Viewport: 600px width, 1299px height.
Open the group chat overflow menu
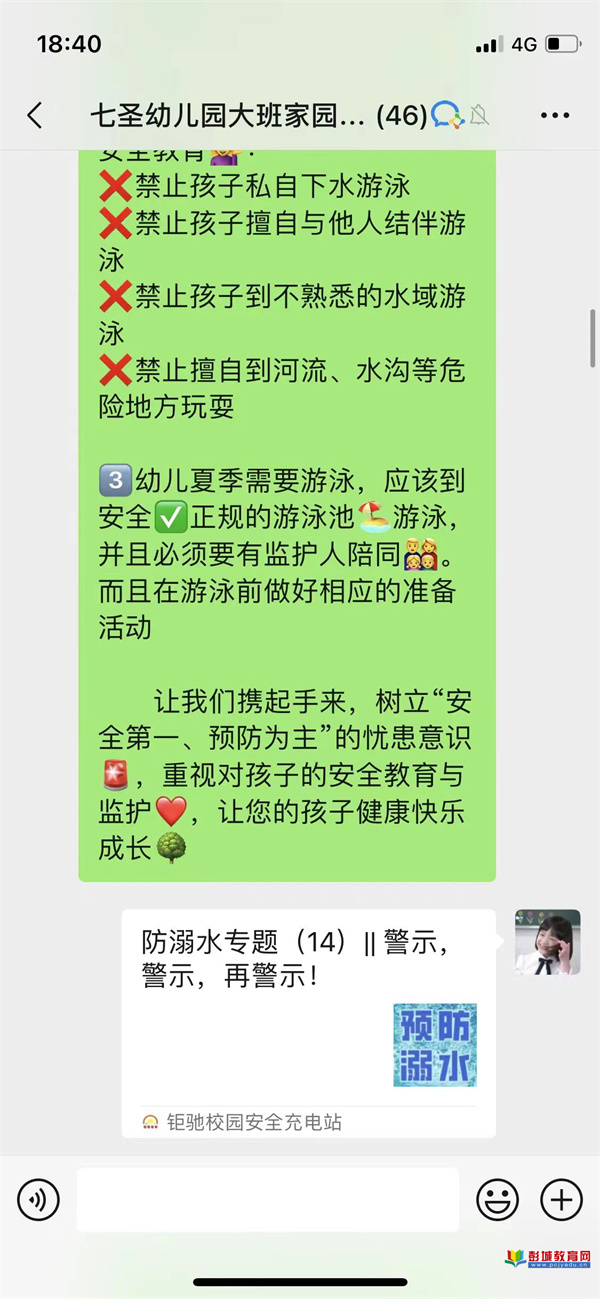[554, 115]
